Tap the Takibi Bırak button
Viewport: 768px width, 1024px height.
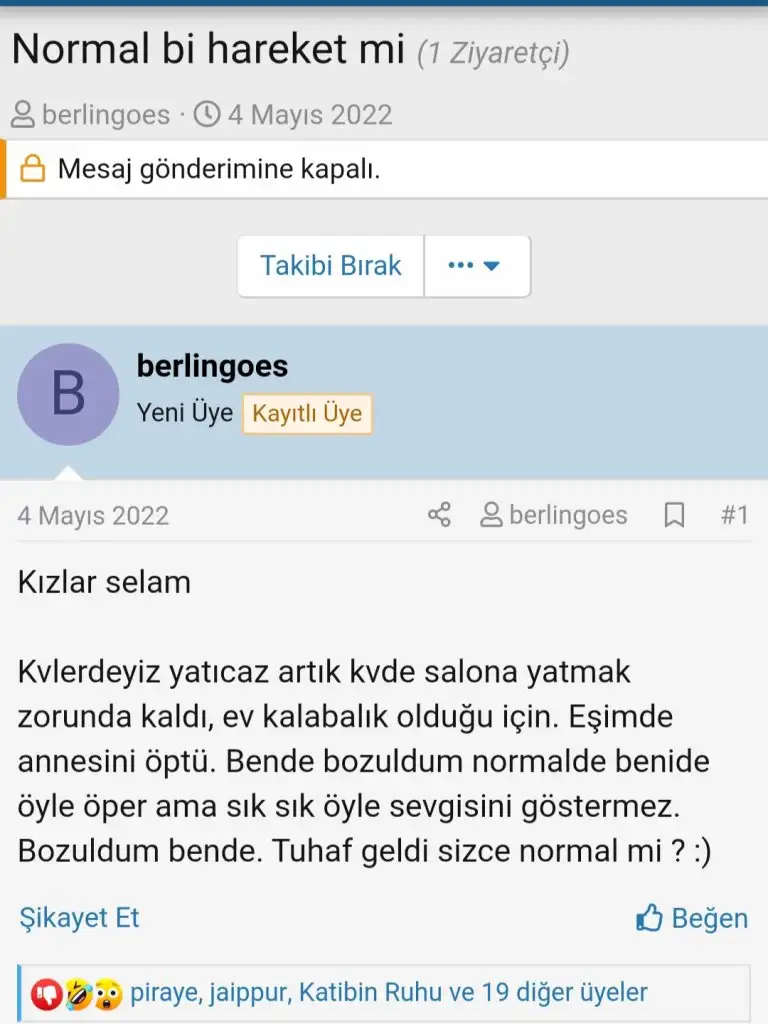click(331, 266)
